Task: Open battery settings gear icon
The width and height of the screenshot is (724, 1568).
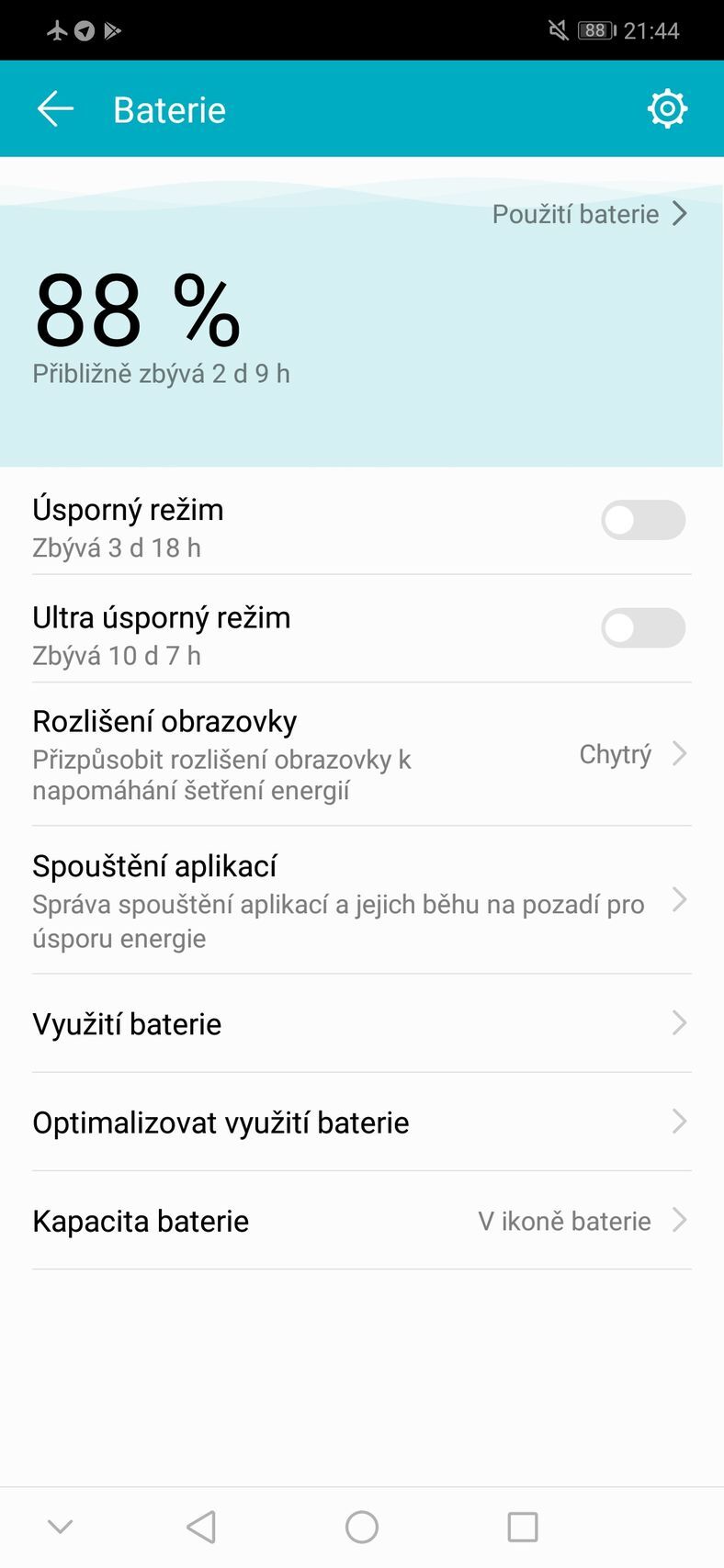Action: pos(667,109)
